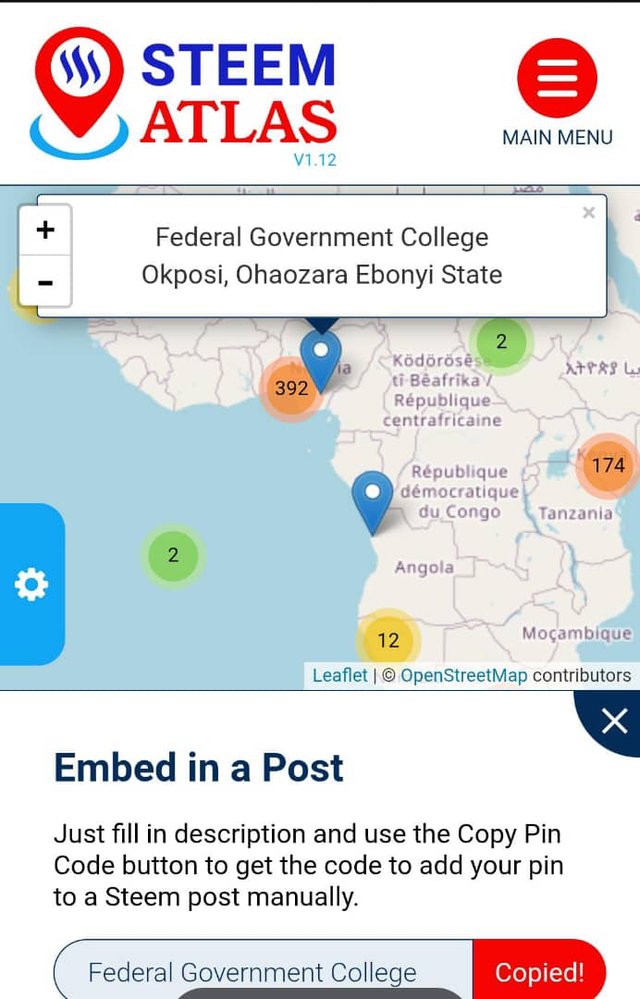Open the OpenStreetMap link
Image resolution: width=640 pixels, height=999 pixels.
coord(463,675)
